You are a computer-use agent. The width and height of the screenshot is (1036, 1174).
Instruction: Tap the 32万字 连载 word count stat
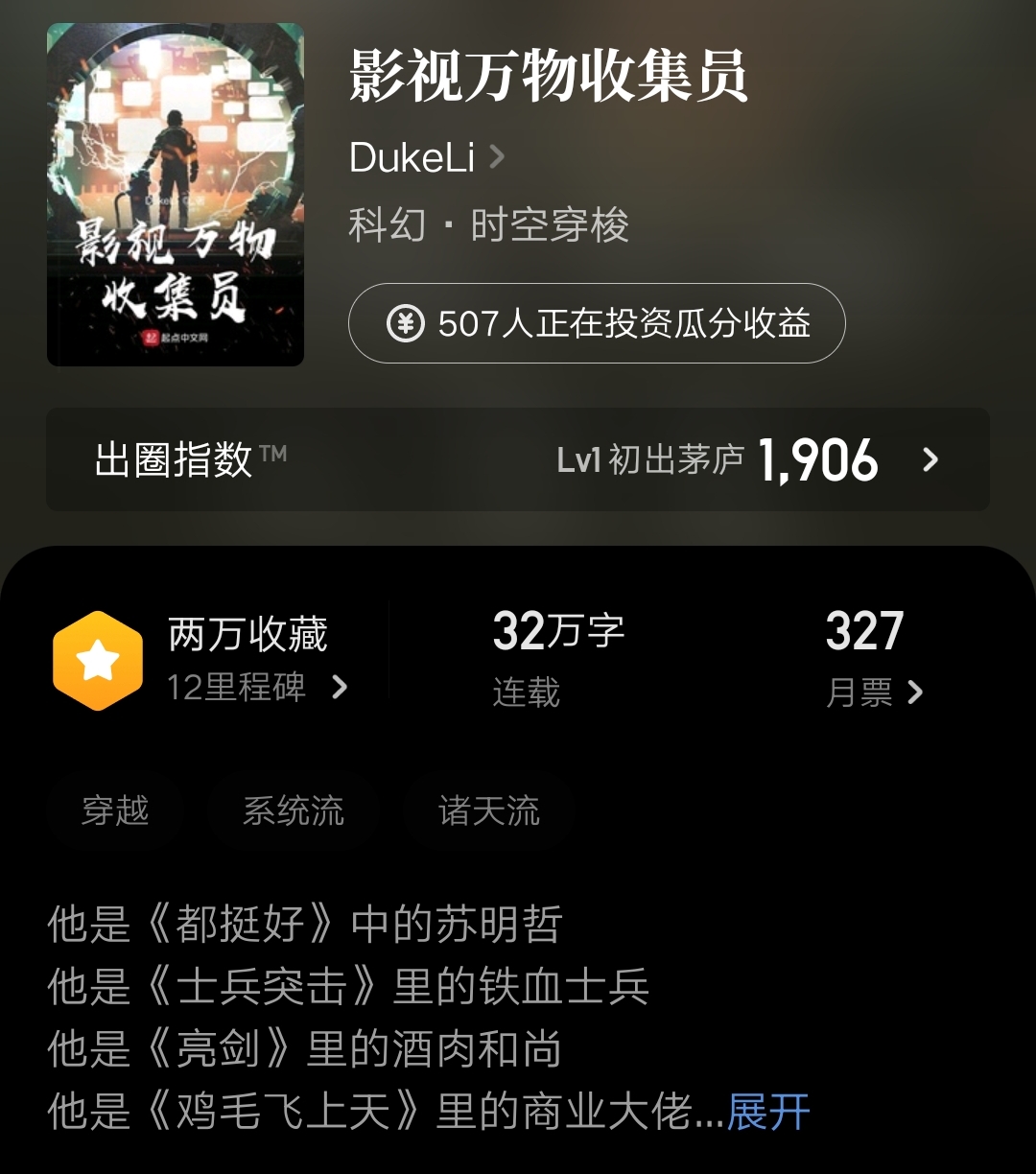(556, 630)
